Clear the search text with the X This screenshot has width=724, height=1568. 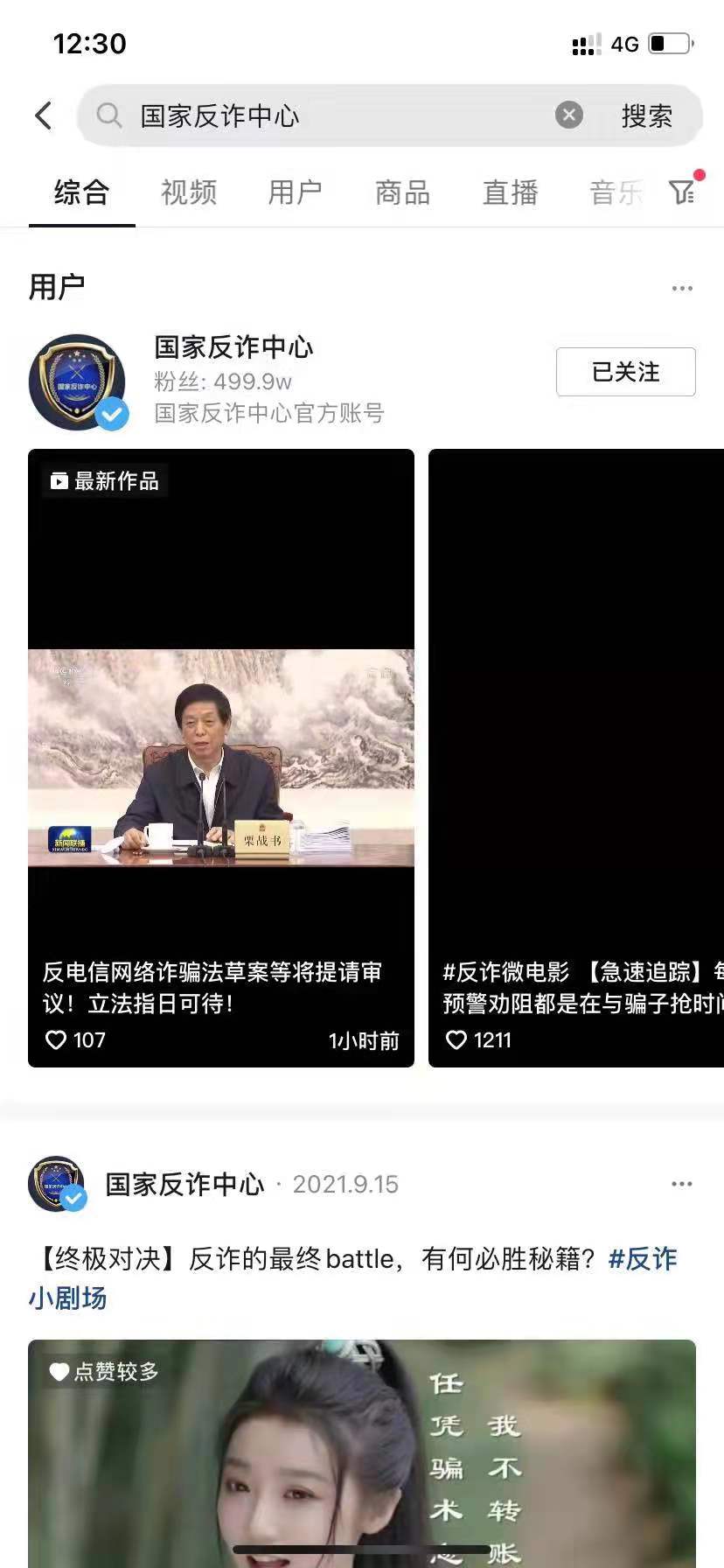pos(569,115)
